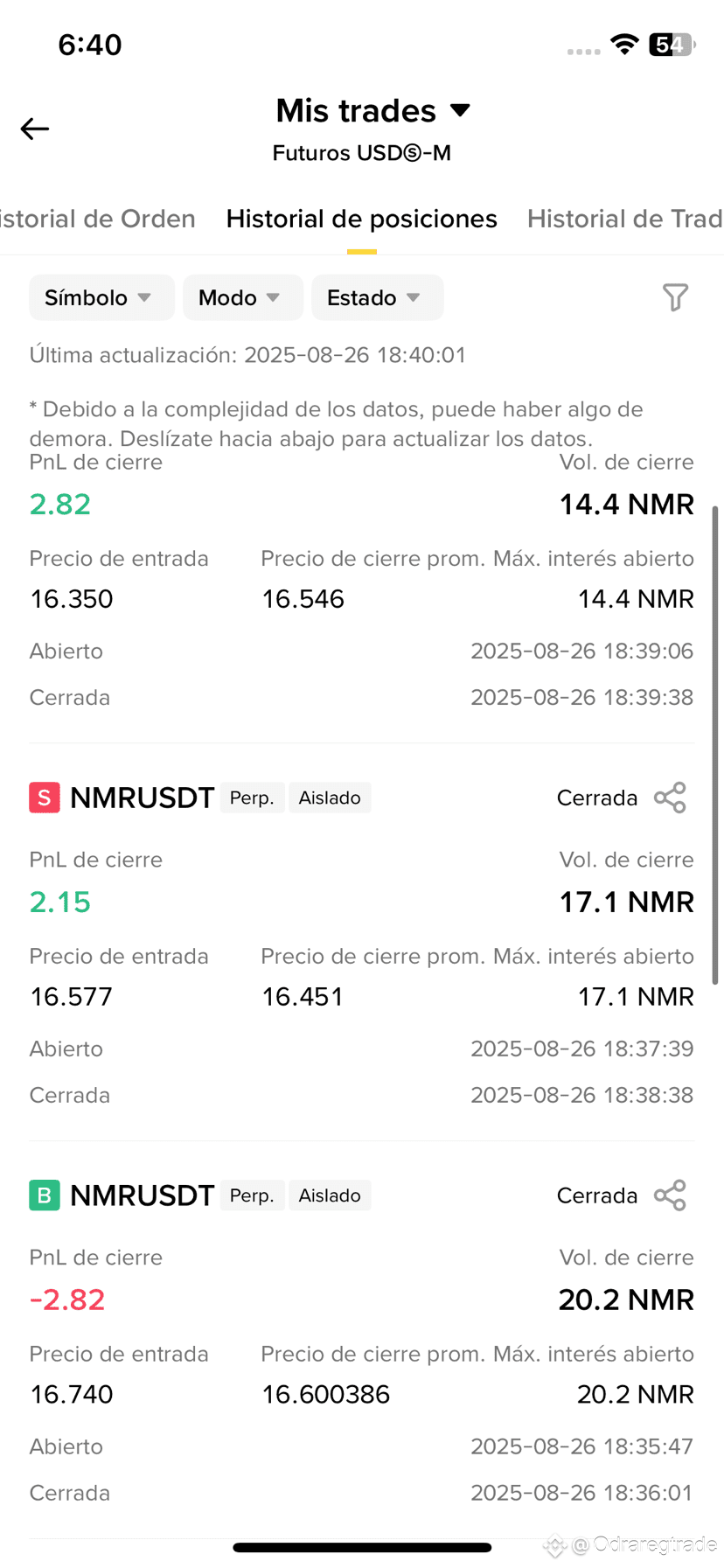Open the Símbolo filter dropdown
The width and height of the screenshot is (724, 1568).
pos(101,297)
